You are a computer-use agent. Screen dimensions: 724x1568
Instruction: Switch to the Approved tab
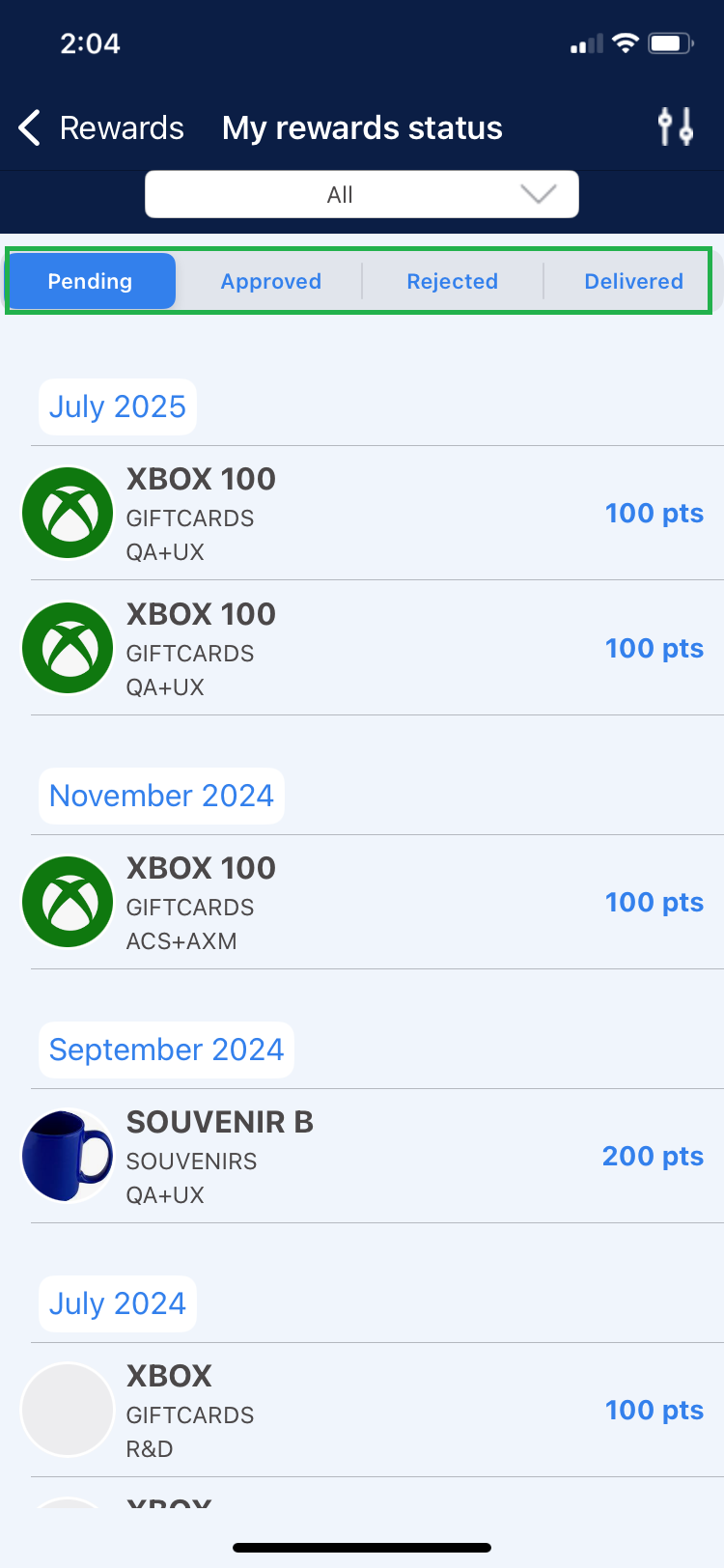(270, 281)
